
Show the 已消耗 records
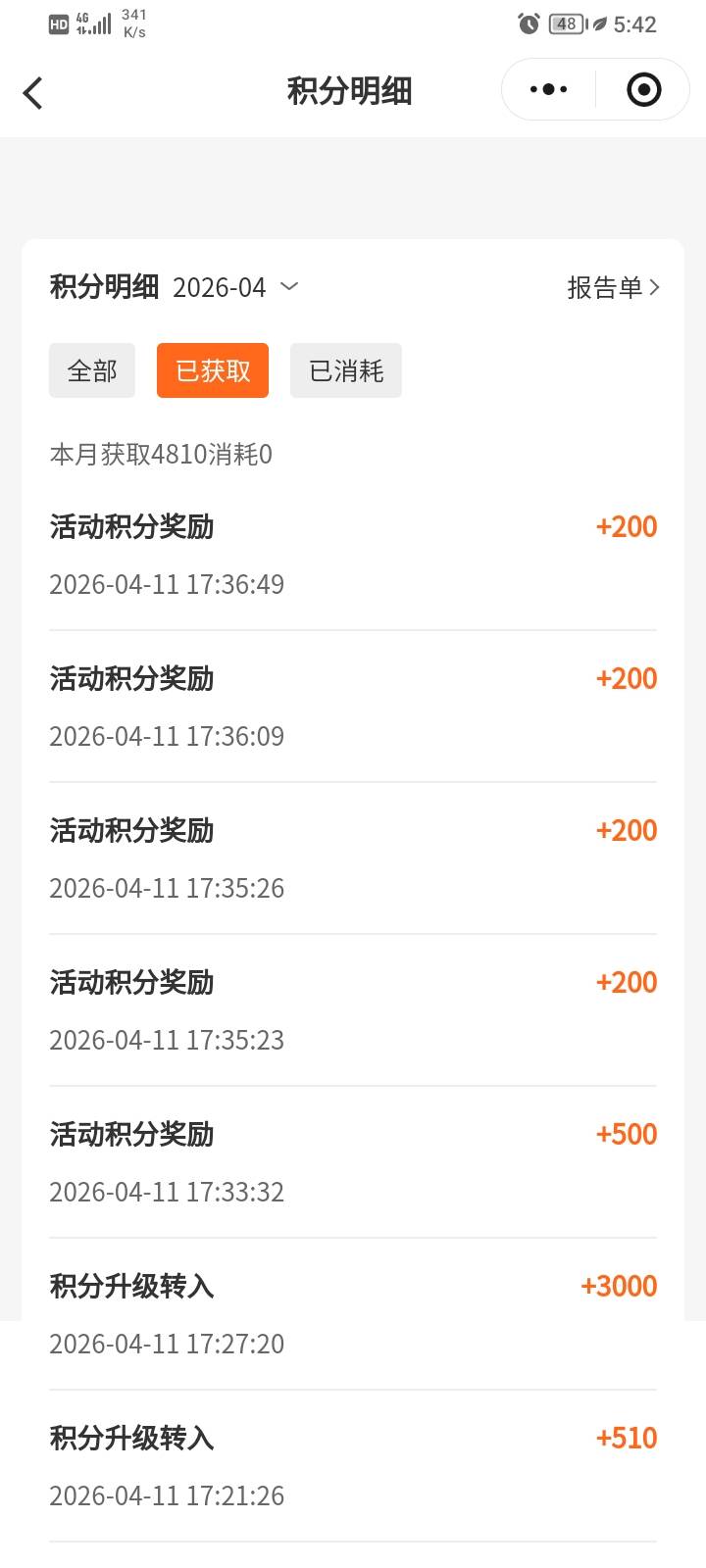[x=346, y=370]
